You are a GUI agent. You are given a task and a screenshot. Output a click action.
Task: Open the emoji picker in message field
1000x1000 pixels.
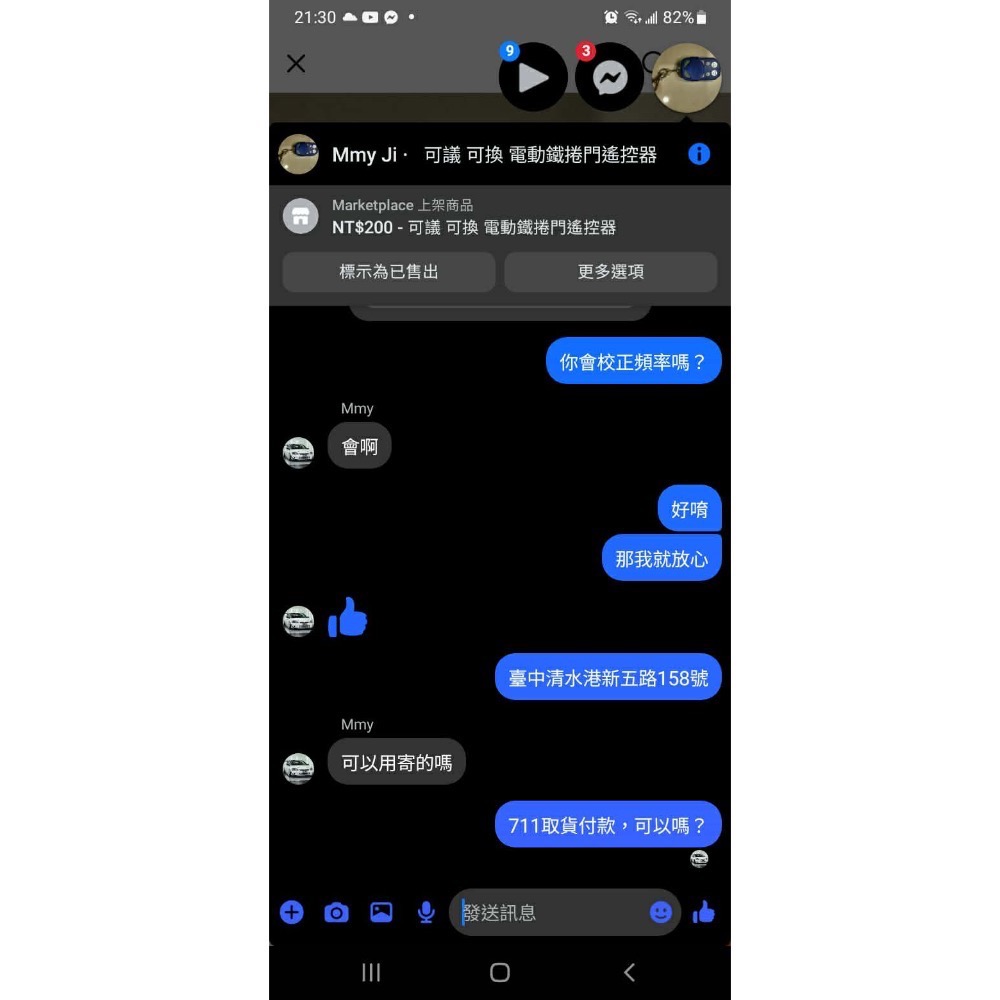(661, 912)
